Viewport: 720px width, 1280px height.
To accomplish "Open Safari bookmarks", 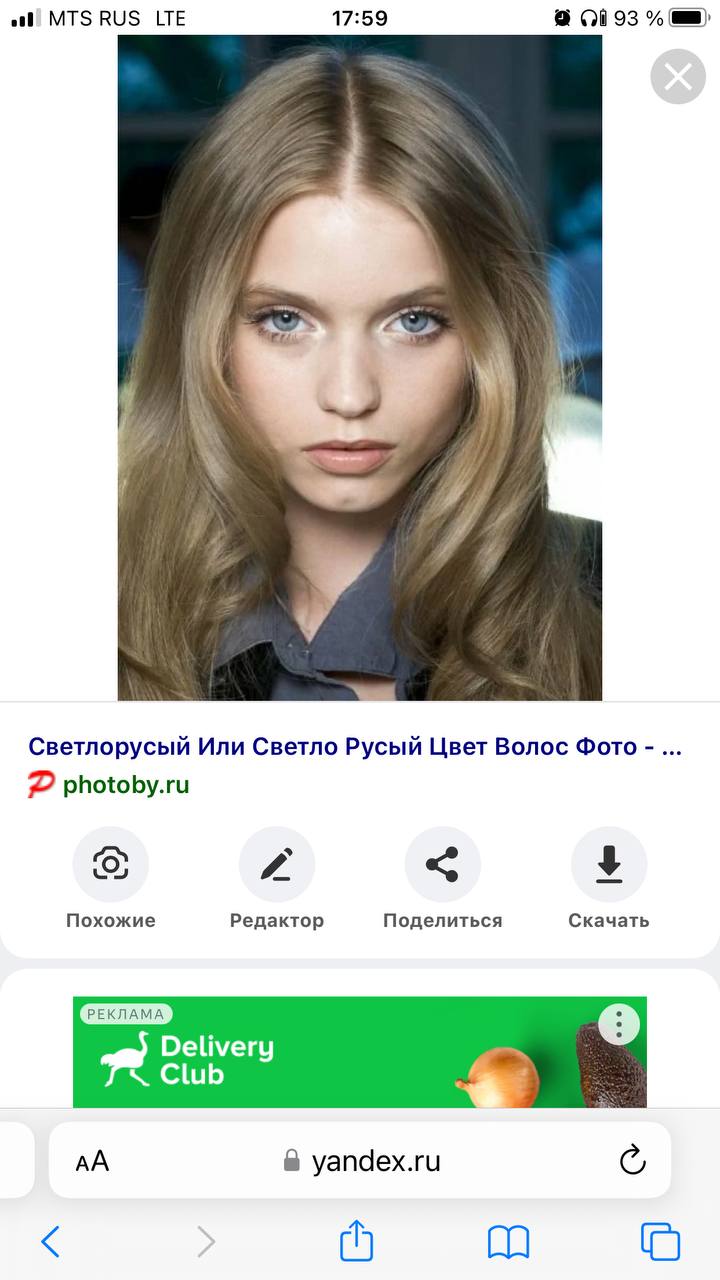I will 508,1242.
